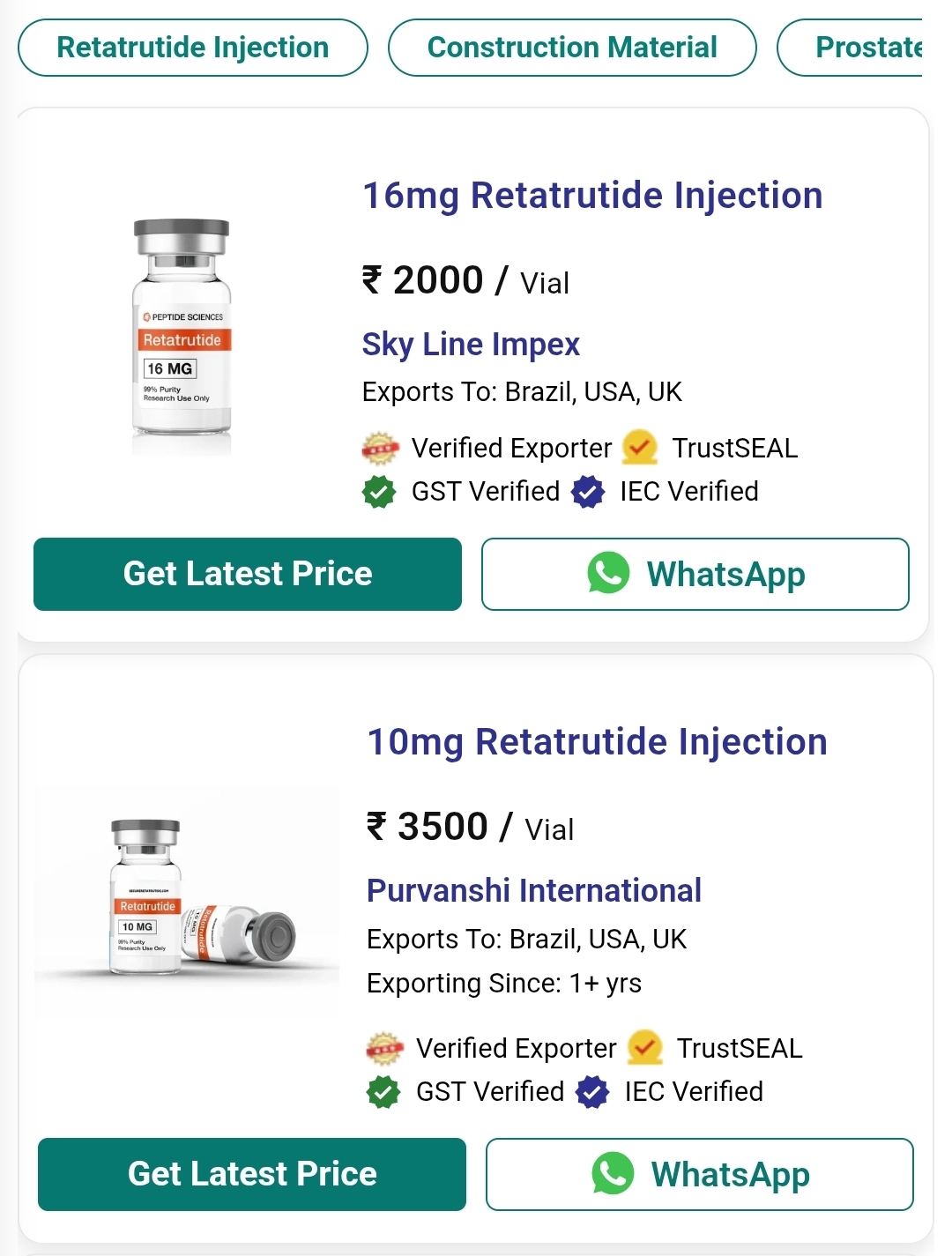This screenshot has width=952, height=1256.
Task: Select the Retatrutide Injection chip
Action: pyautogui.click(x=192, y=48)
